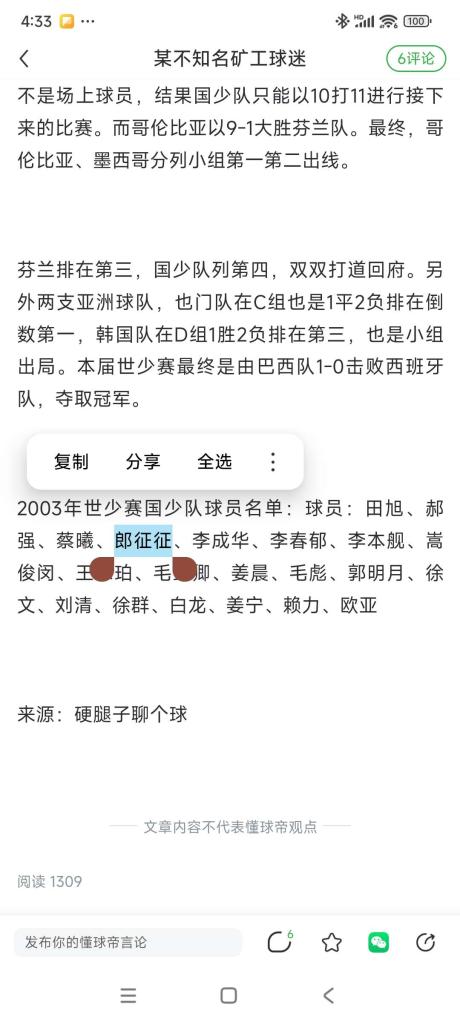Image resolution: width=460 pixels, height=1022 pixels.
Task: Open the 6评论 comments button
Action: point(416,59)
